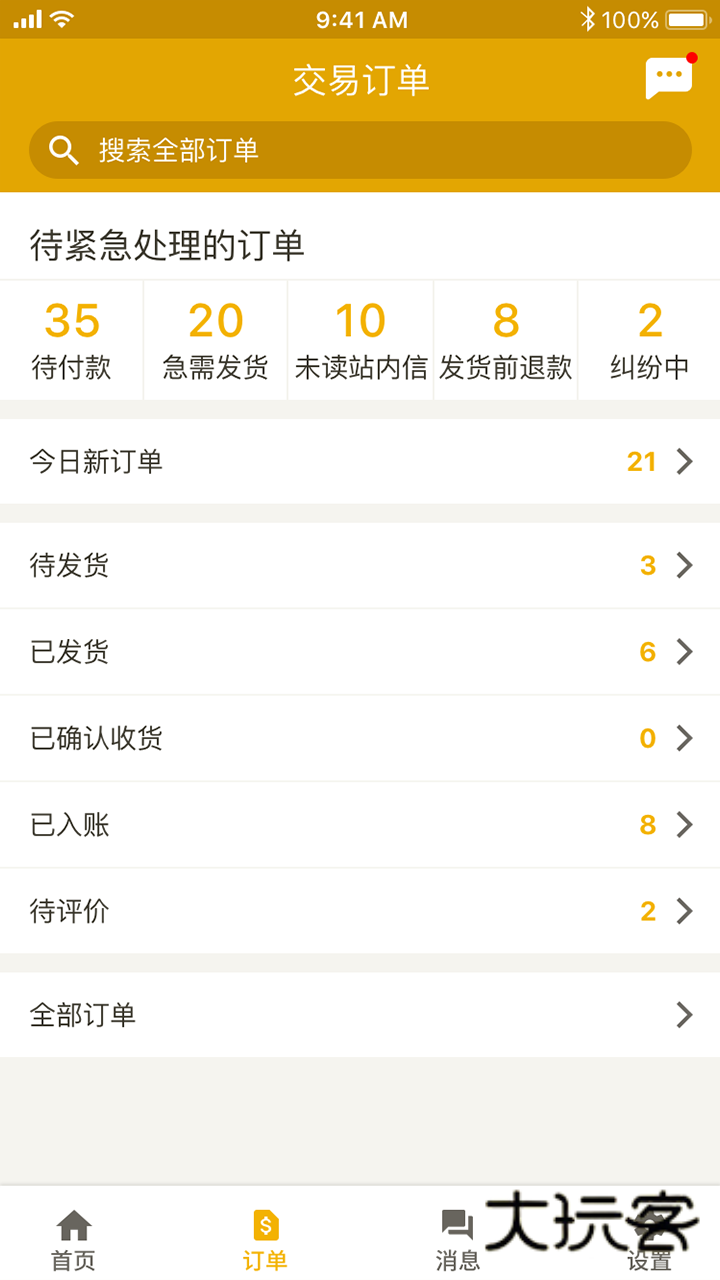Open the messages icon in bottom bar
Image resolution: width=720 pixels, height=1280 pixels.
pos(458,1224)
